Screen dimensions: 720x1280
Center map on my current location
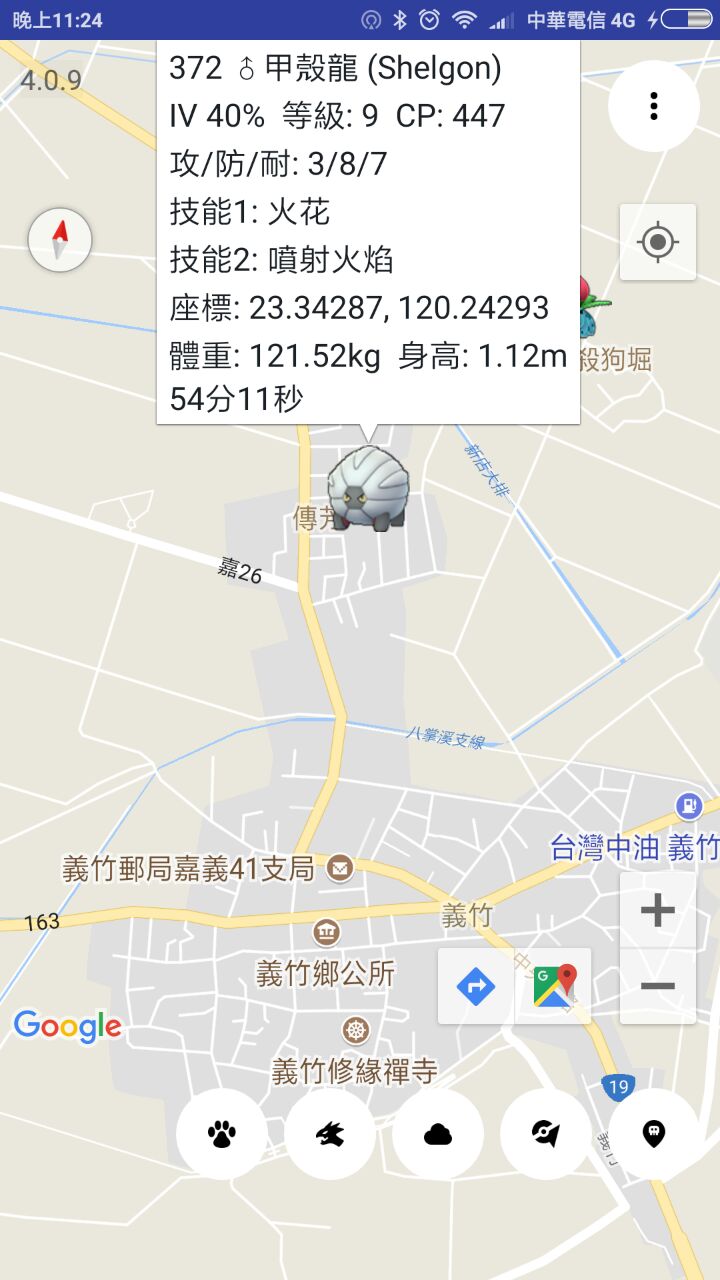click(657, 242)
